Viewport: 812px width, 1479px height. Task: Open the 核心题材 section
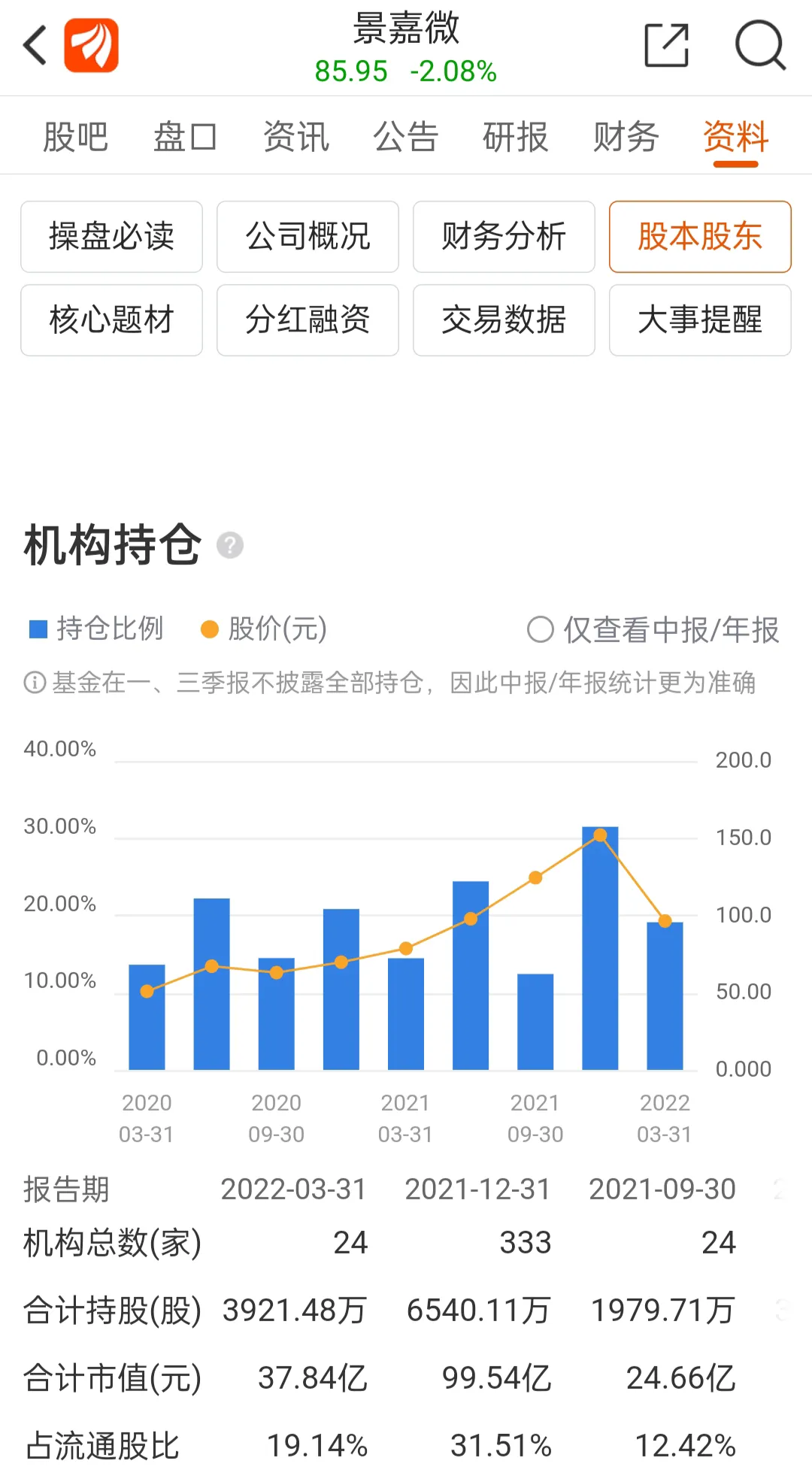[x=111, y=320]
